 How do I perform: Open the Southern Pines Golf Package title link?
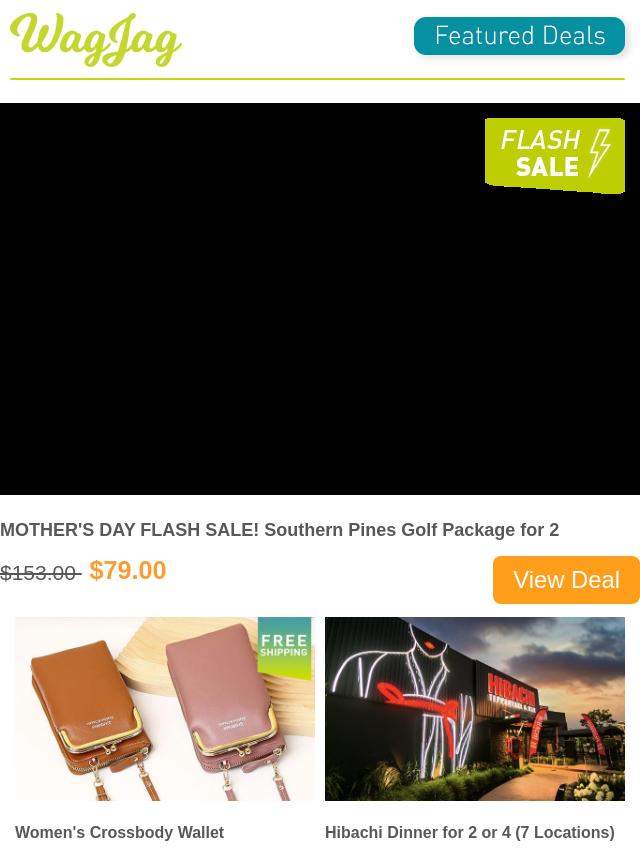[x=279, y=530]
